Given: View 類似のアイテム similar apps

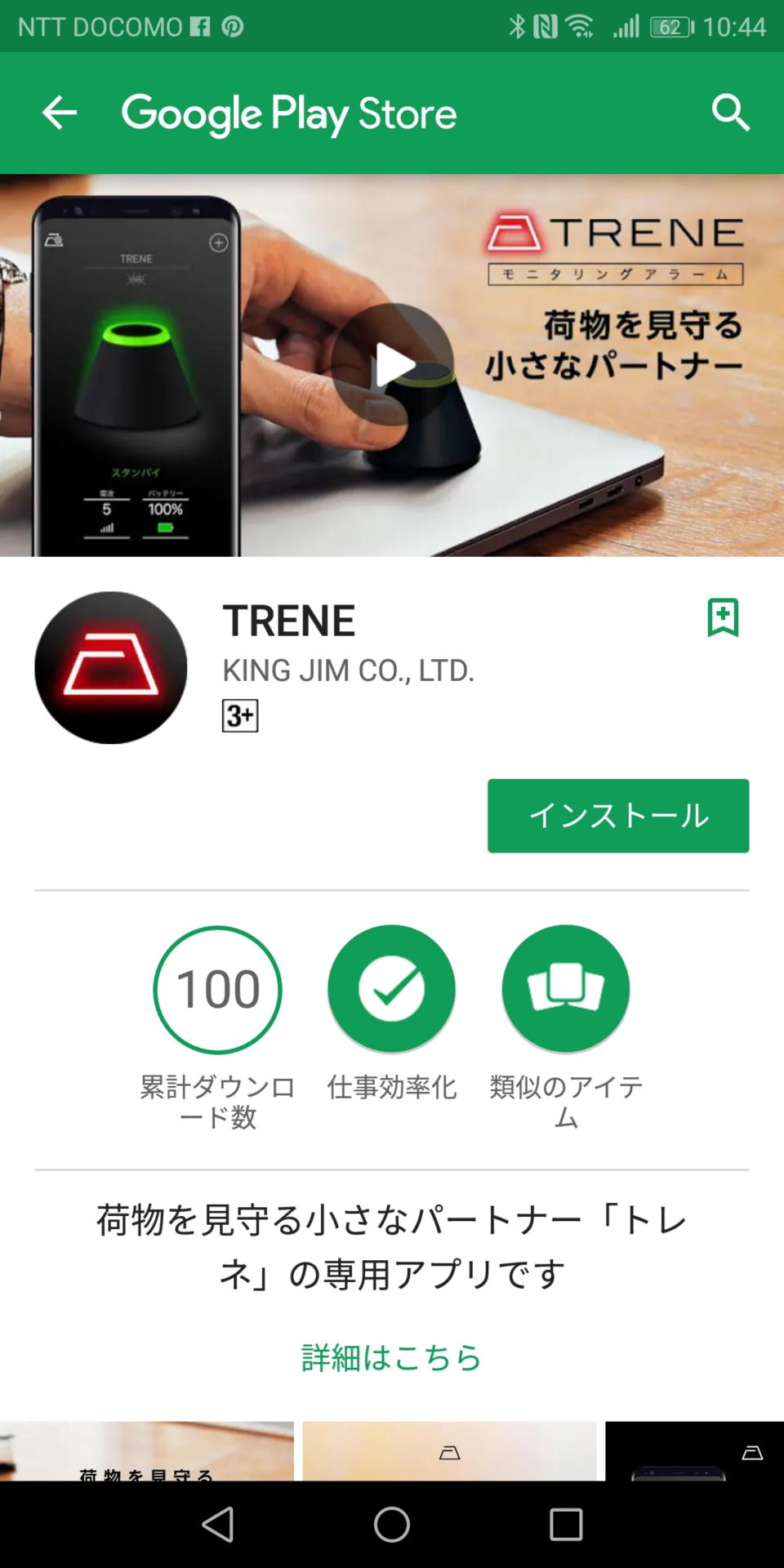Looking at the screenshot, I should coord(566,989).
